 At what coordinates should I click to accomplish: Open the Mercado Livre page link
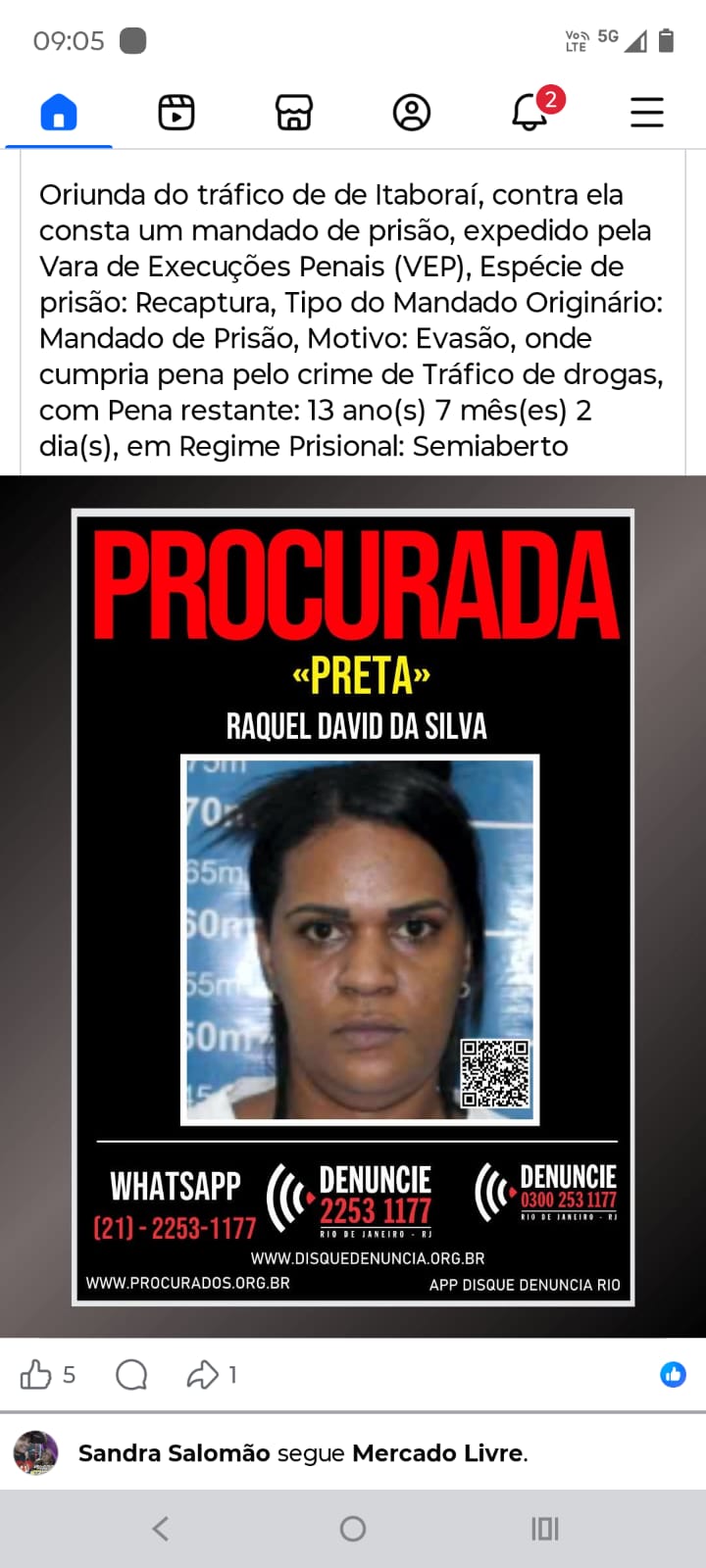pyautogui.click(x=437, y=1452)
